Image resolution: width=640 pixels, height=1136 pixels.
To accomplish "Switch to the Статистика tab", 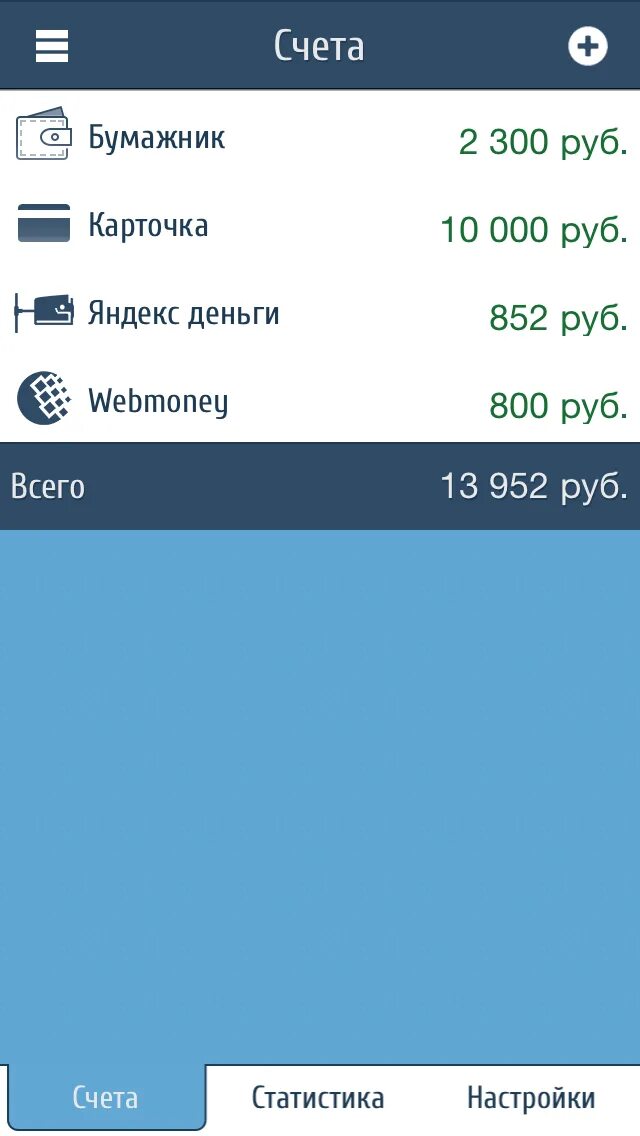I will pos(318,1098).
